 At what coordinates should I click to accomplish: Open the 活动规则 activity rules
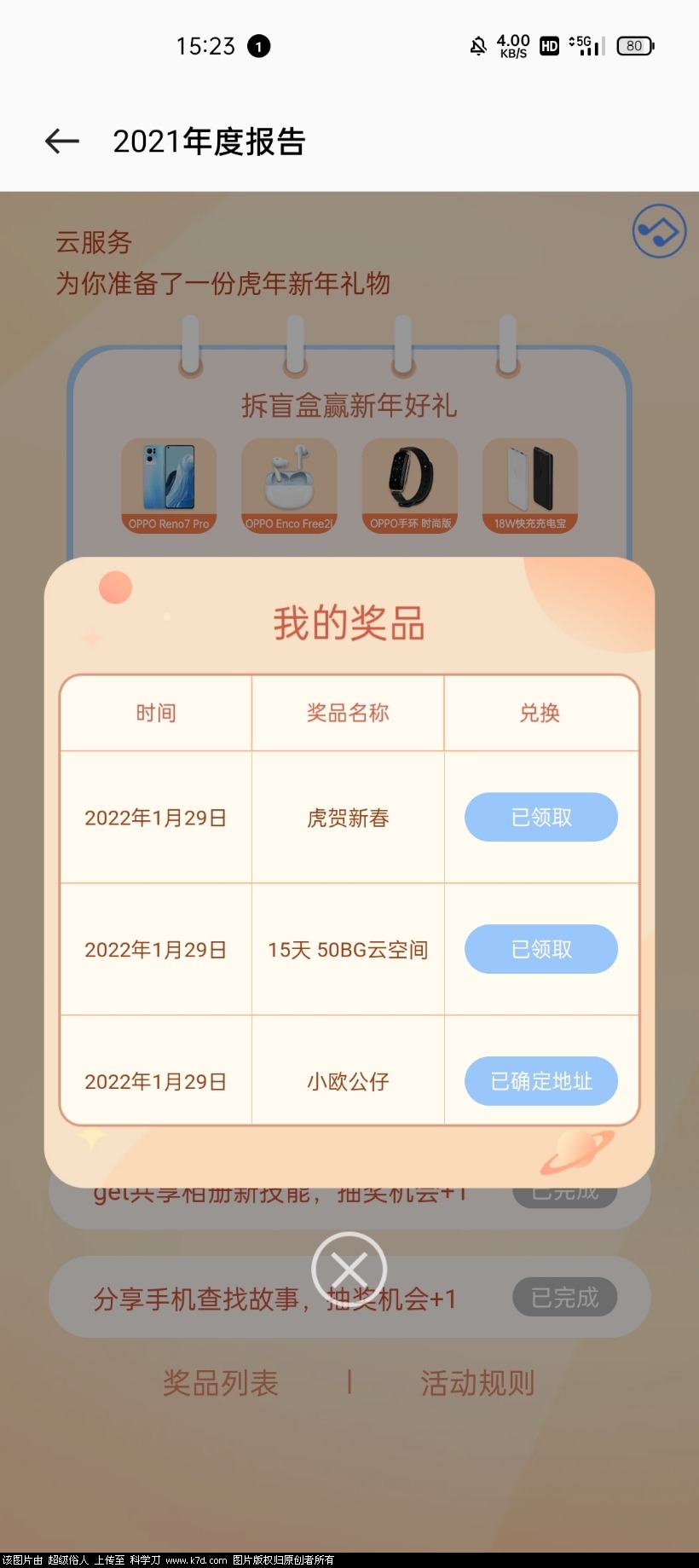click(477, 1383)
